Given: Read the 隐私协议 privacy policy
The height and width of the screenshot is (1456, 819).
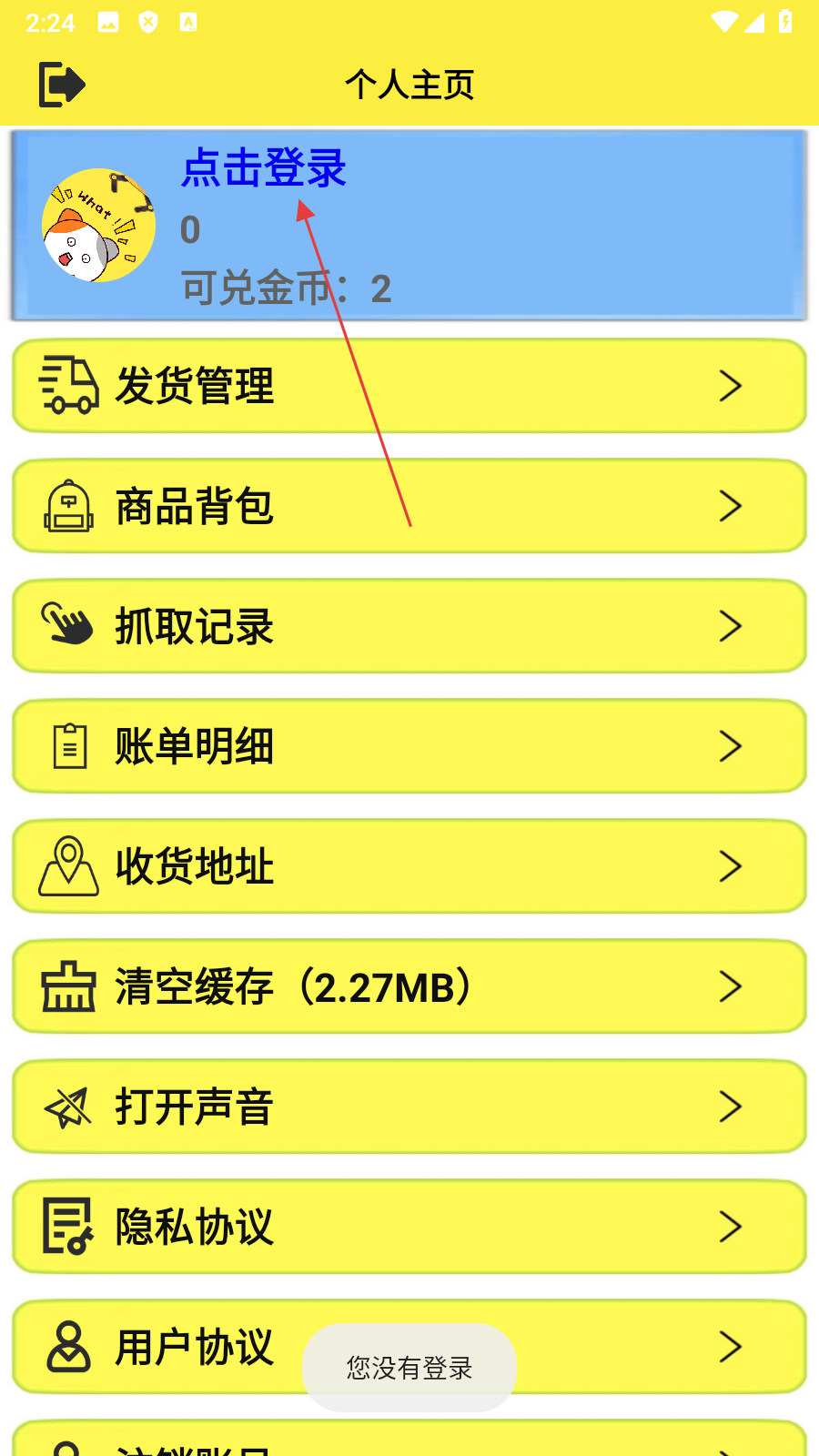Looking at the screenshot, I should 409,1227.
